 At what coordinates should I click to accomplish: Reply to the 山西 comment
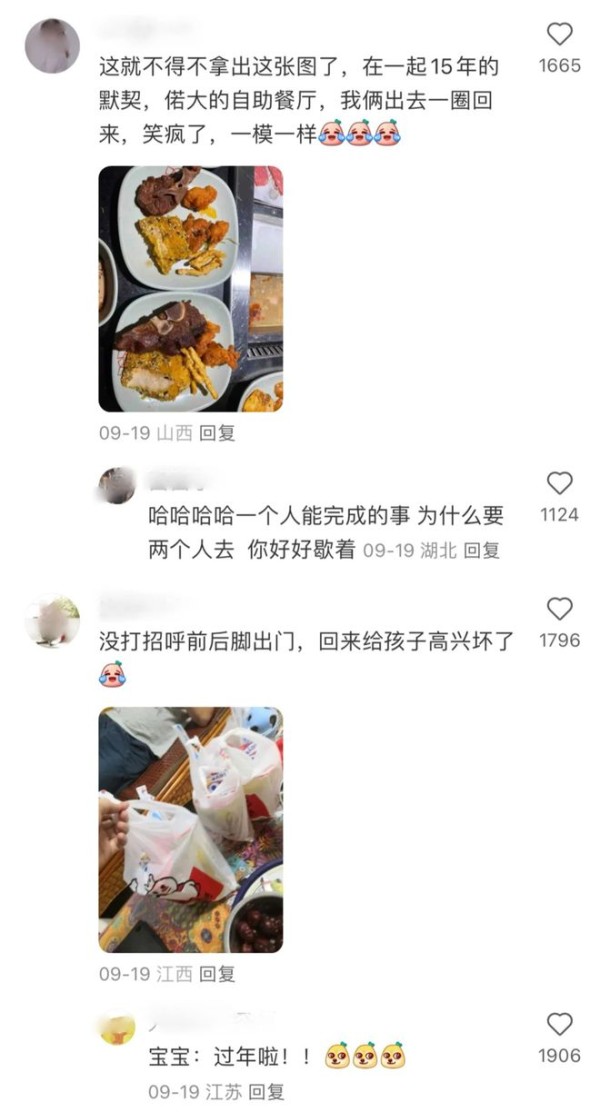point(217,434)
